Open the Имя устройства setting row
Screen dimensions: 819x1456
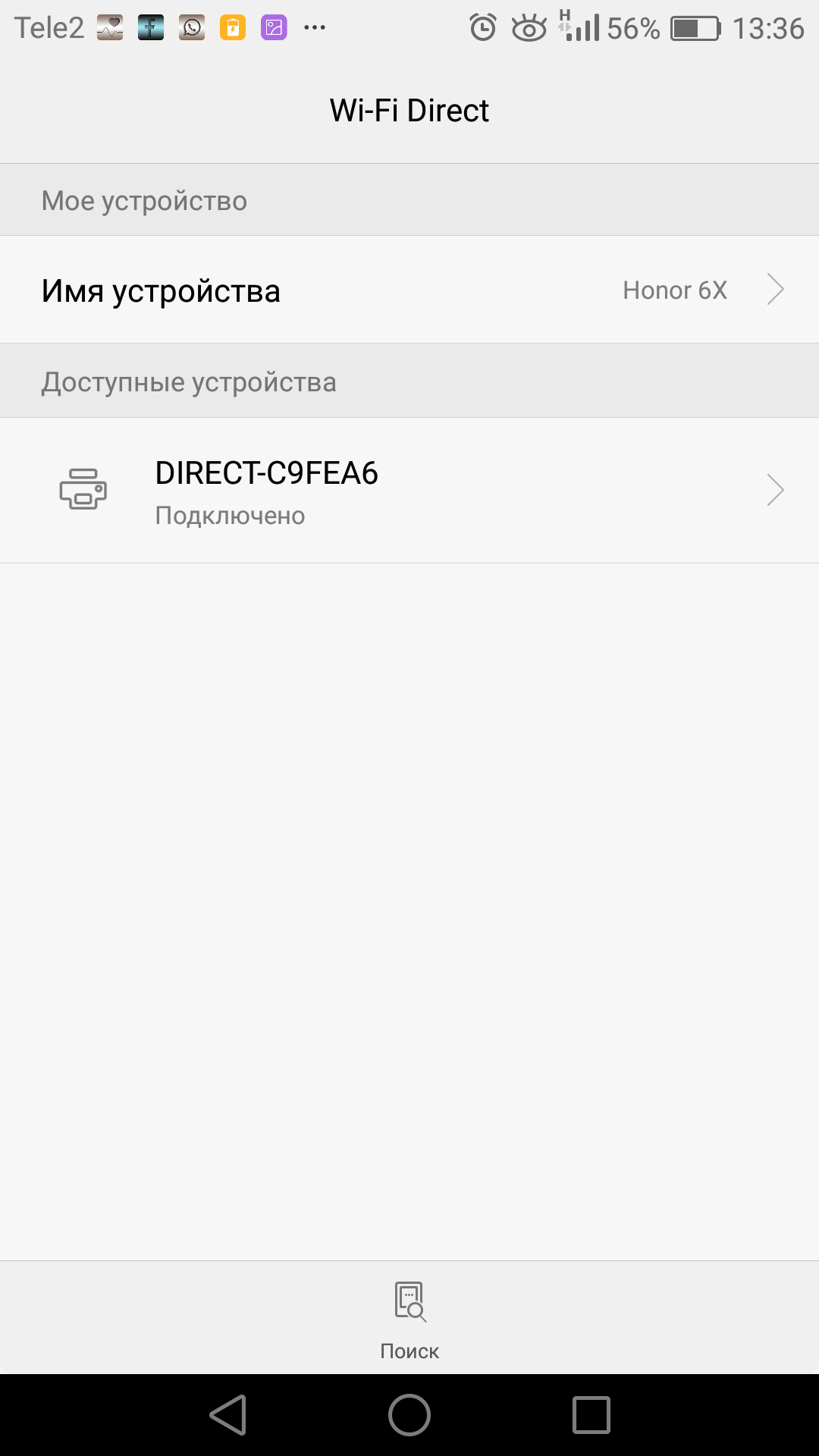tap(409, 290)
